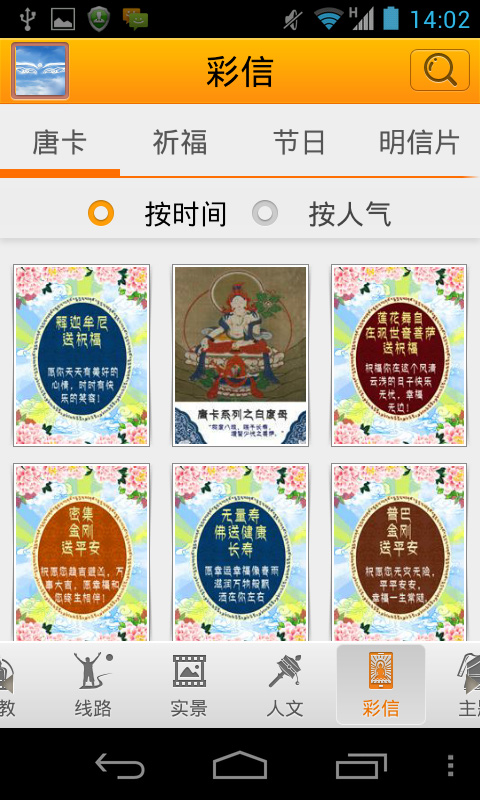Viewport: 480px width, 800px height.
Task: Tap the system back button
Action: 120,766
